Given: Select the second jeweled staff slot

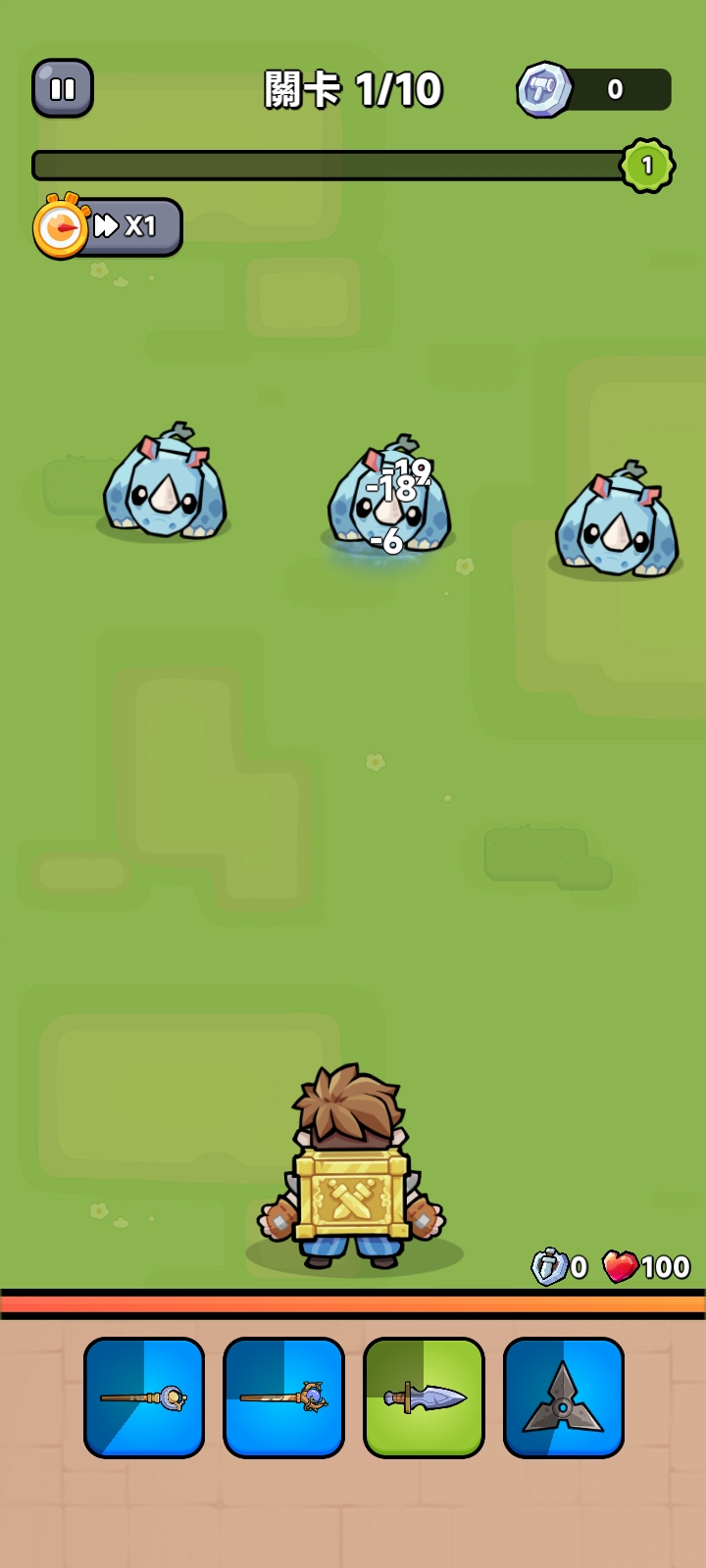Looking at the screenshot, I should point(283,1397).
